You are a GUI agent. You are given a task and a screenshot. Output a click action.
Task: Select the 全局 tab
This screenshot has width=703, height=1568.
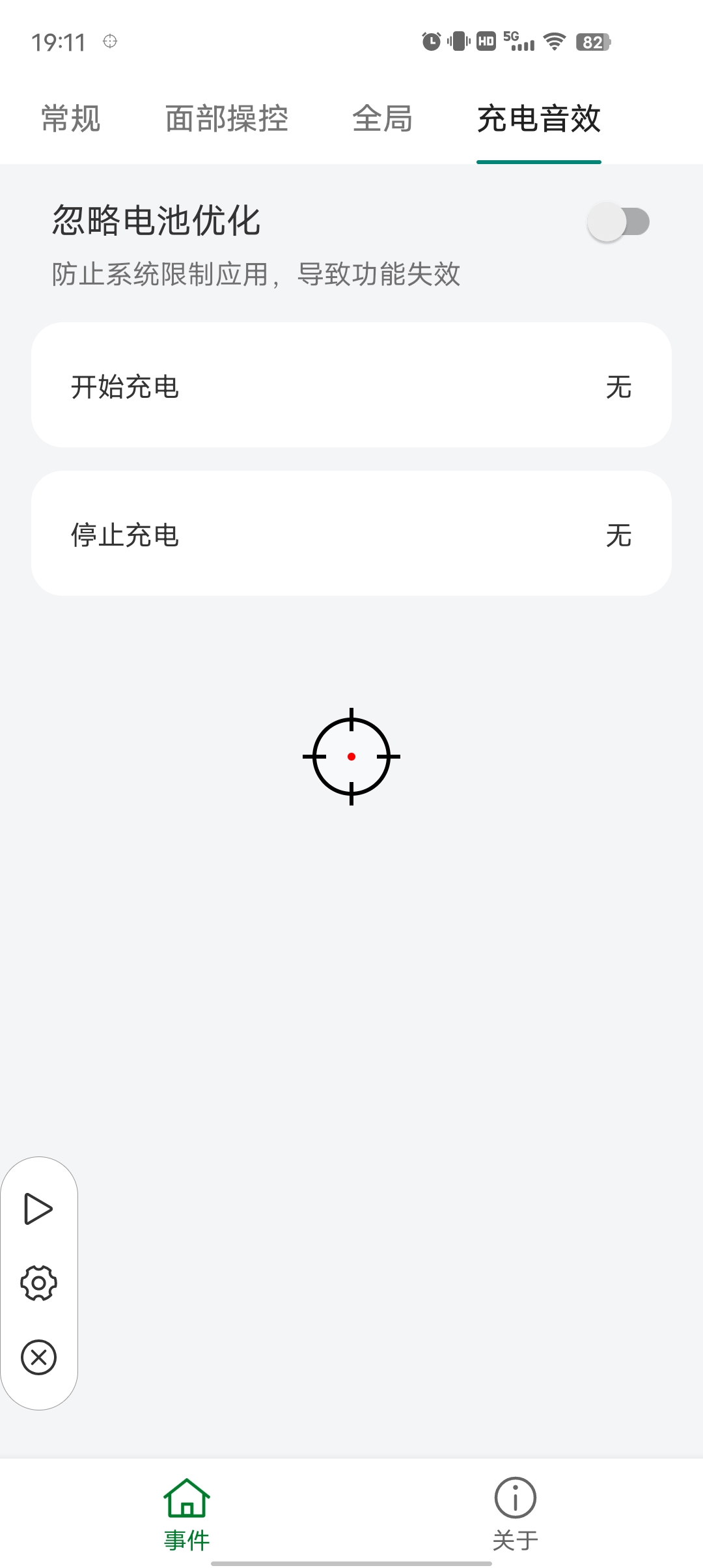[x=382, y=119]
